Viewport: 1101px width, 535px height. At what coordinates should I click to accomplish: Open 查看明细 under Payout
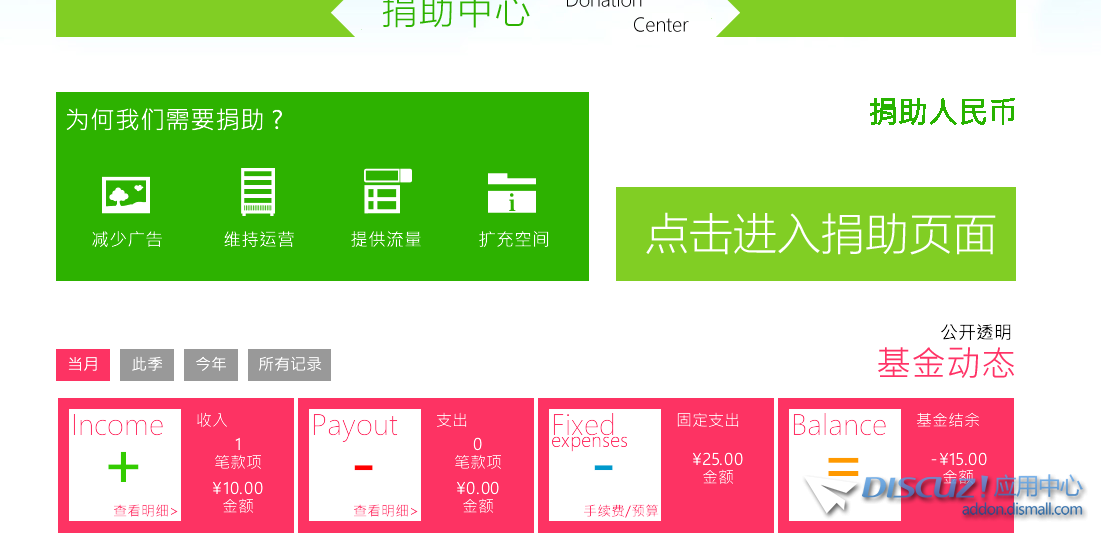pos(385,511)
